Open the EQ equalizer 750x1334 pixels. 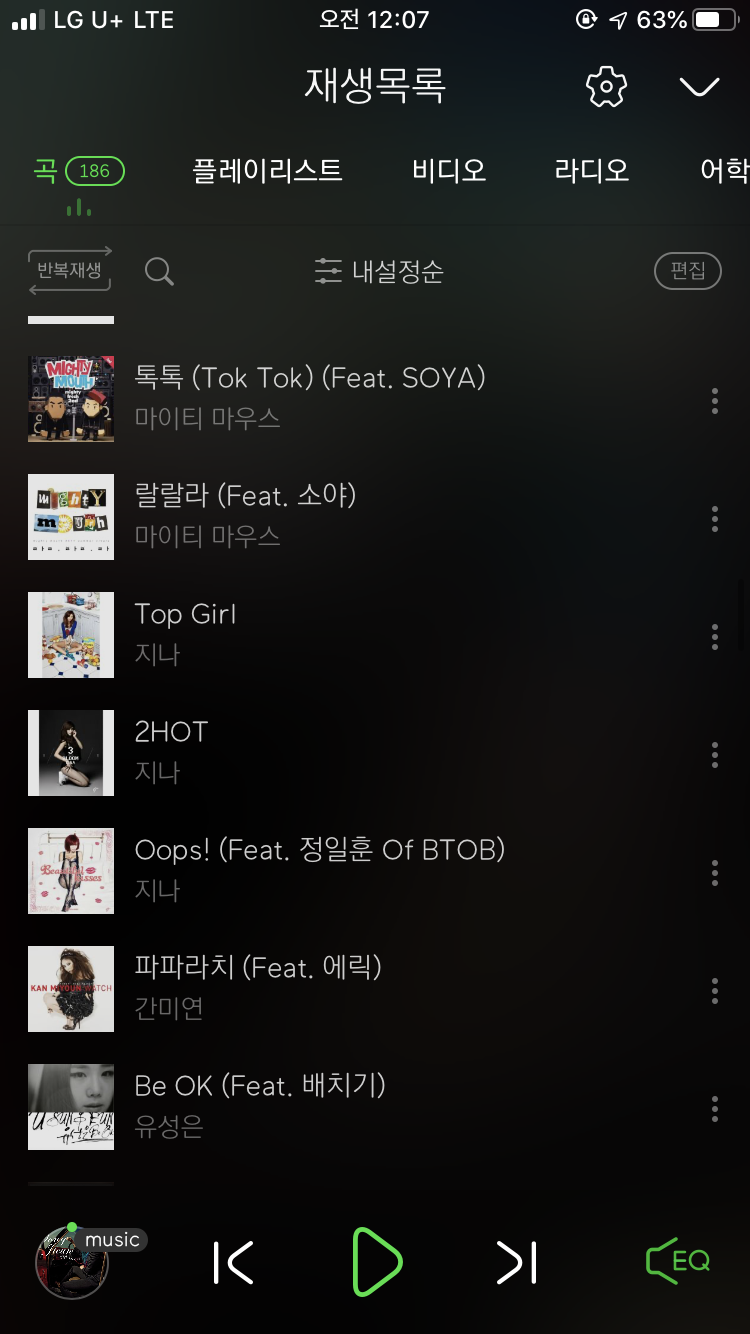(678, 1261)
